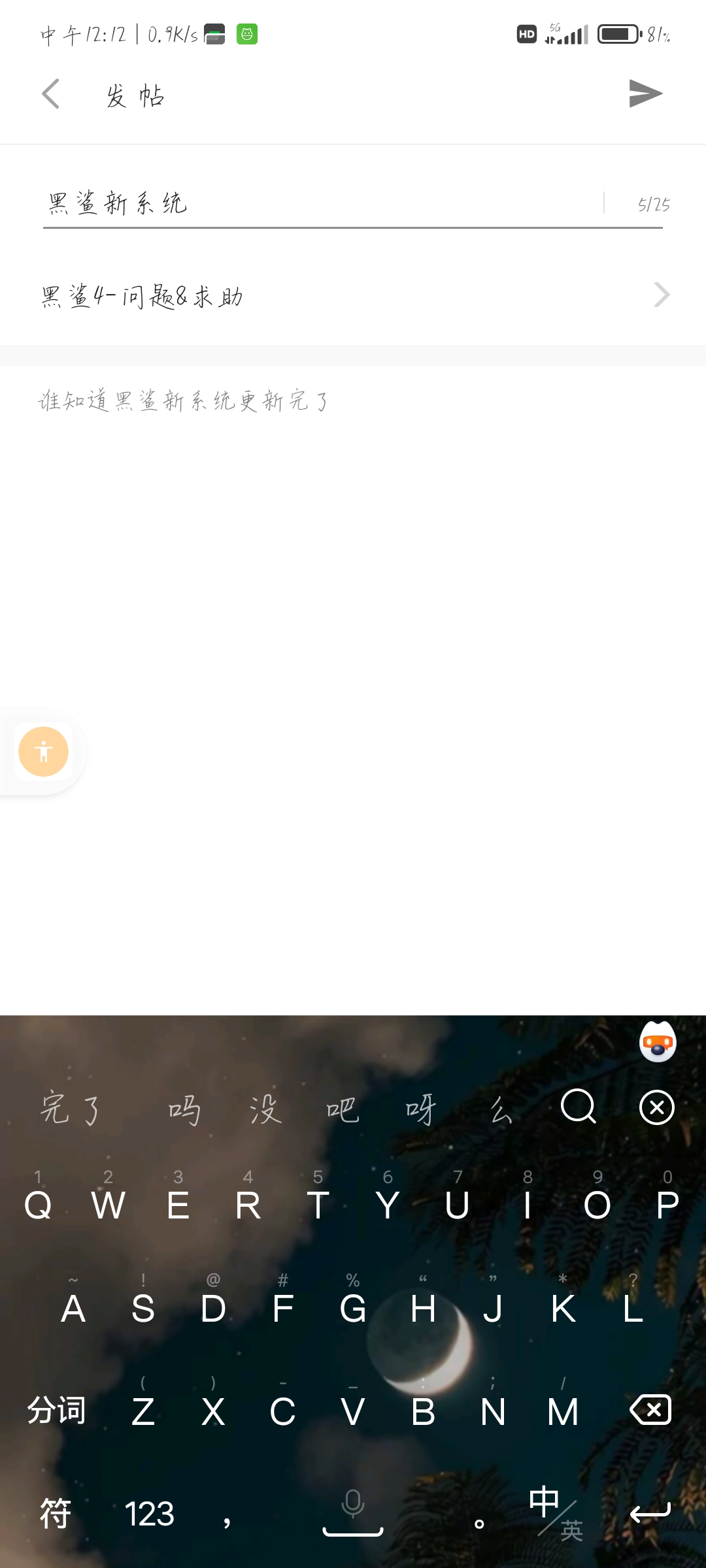Image resolution: width=706 pixels, height=1568 pixels.
Task: Dismiss the candidates with the circled X
Action: (x=657, y=1107)
